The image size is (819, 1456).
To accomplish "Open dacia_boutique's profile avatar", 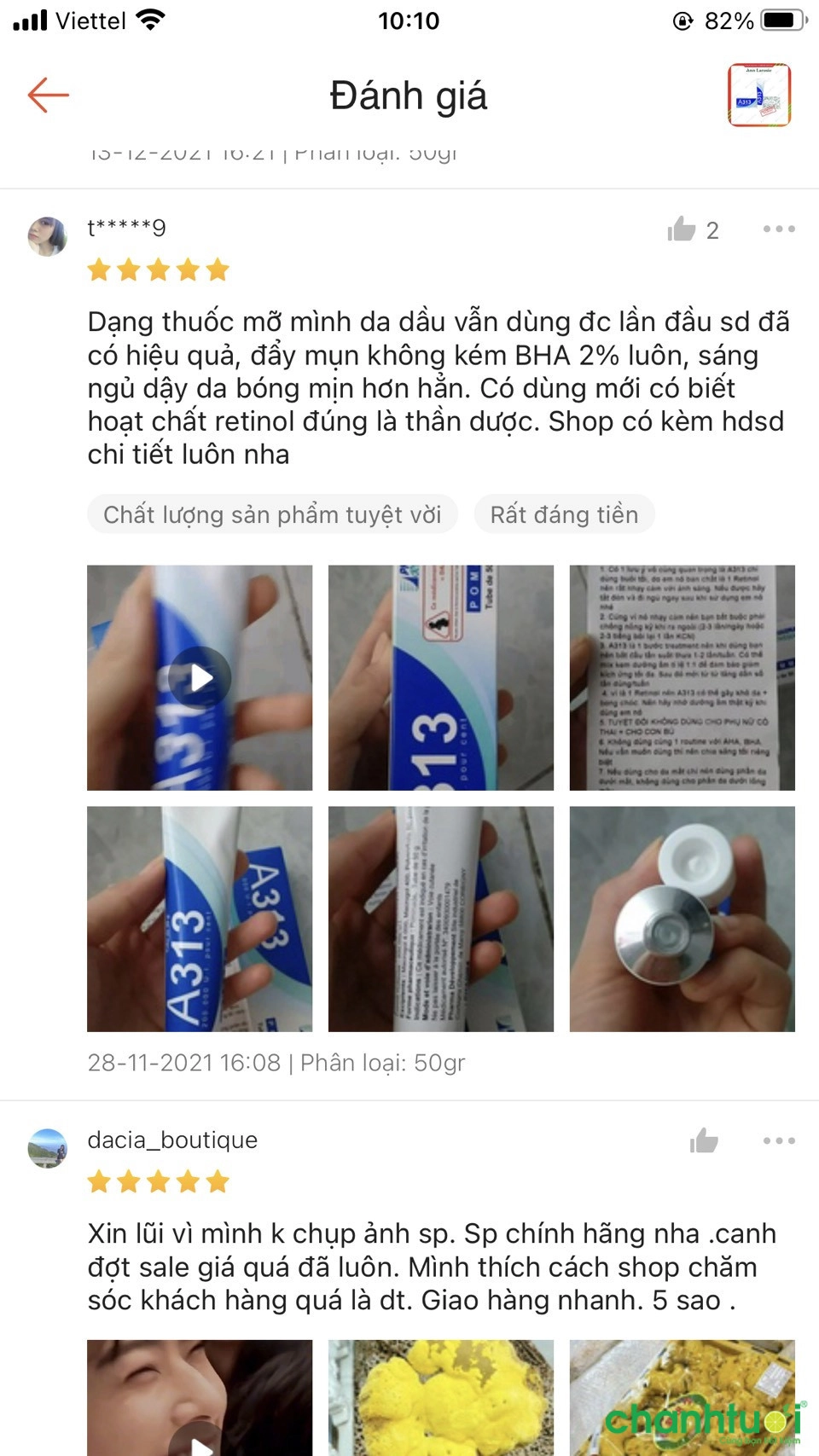I will [48, 1147].
